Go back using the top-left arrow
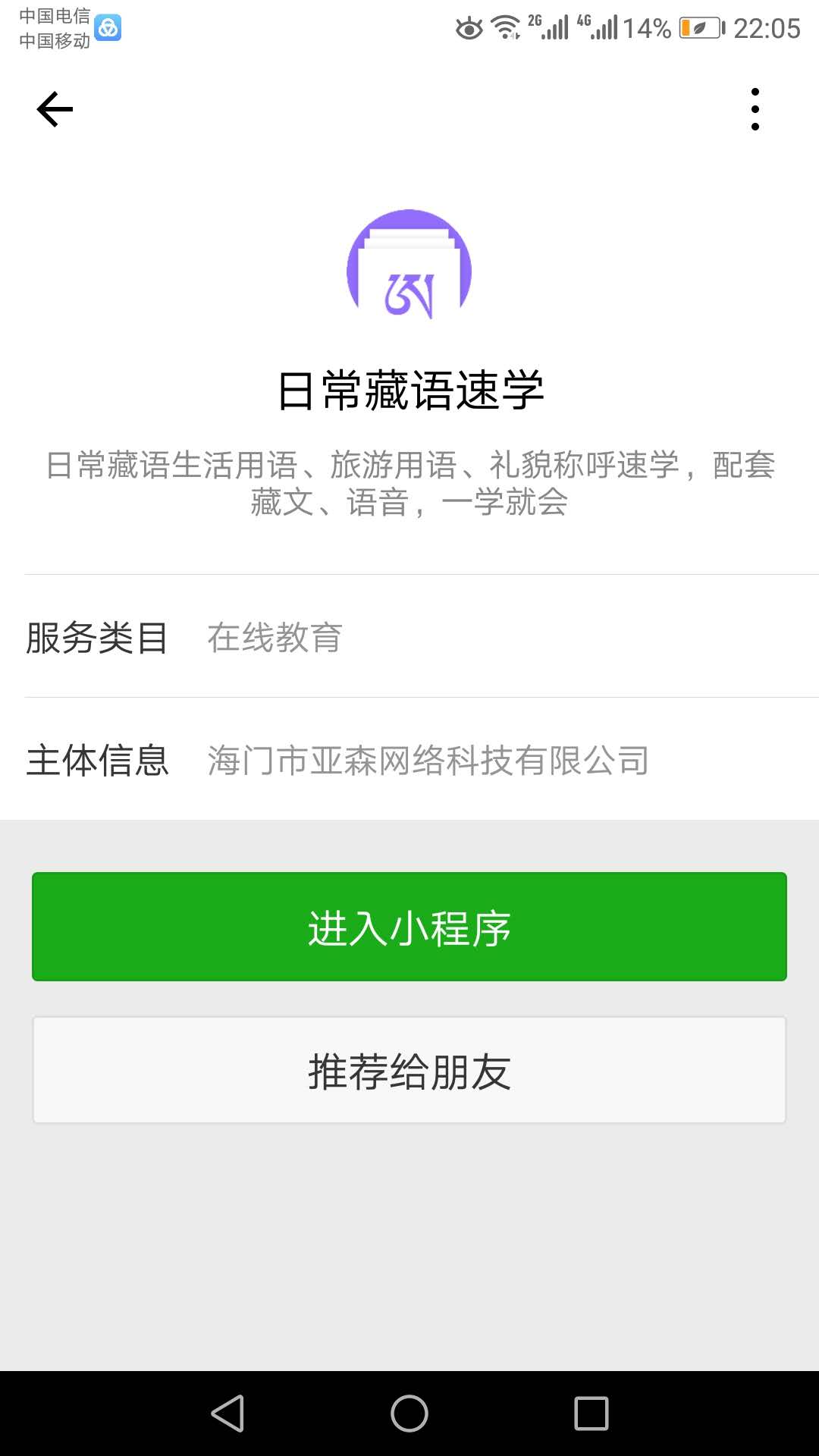 click(55, 109)
